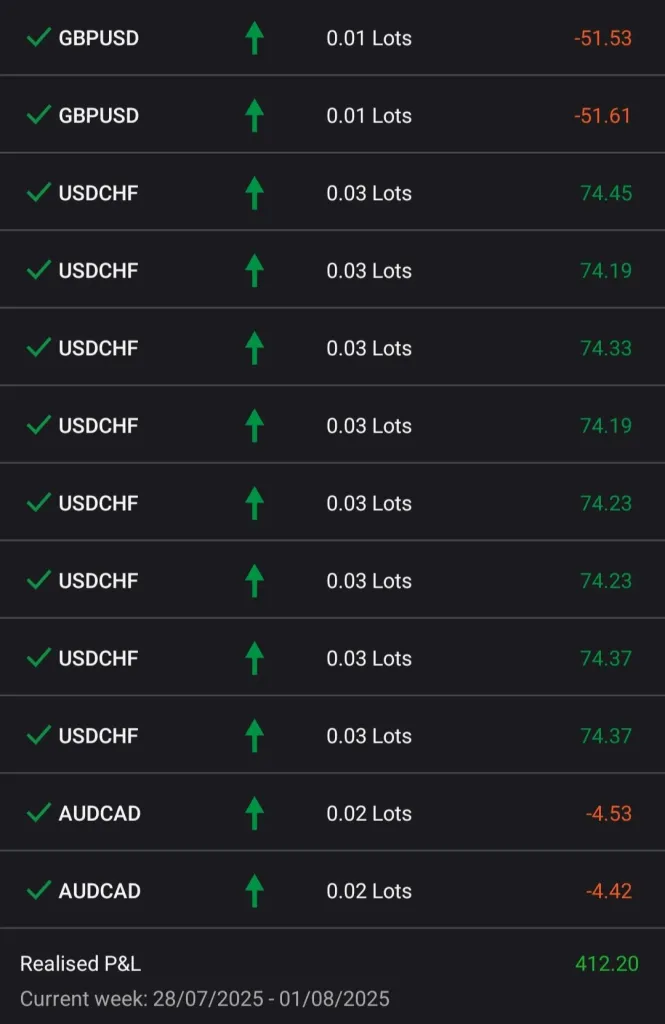Viewport: 665px width, 1024px height.
Task: View the AUDCAD trade with -4.42 loss
Action: pos(332,891)
